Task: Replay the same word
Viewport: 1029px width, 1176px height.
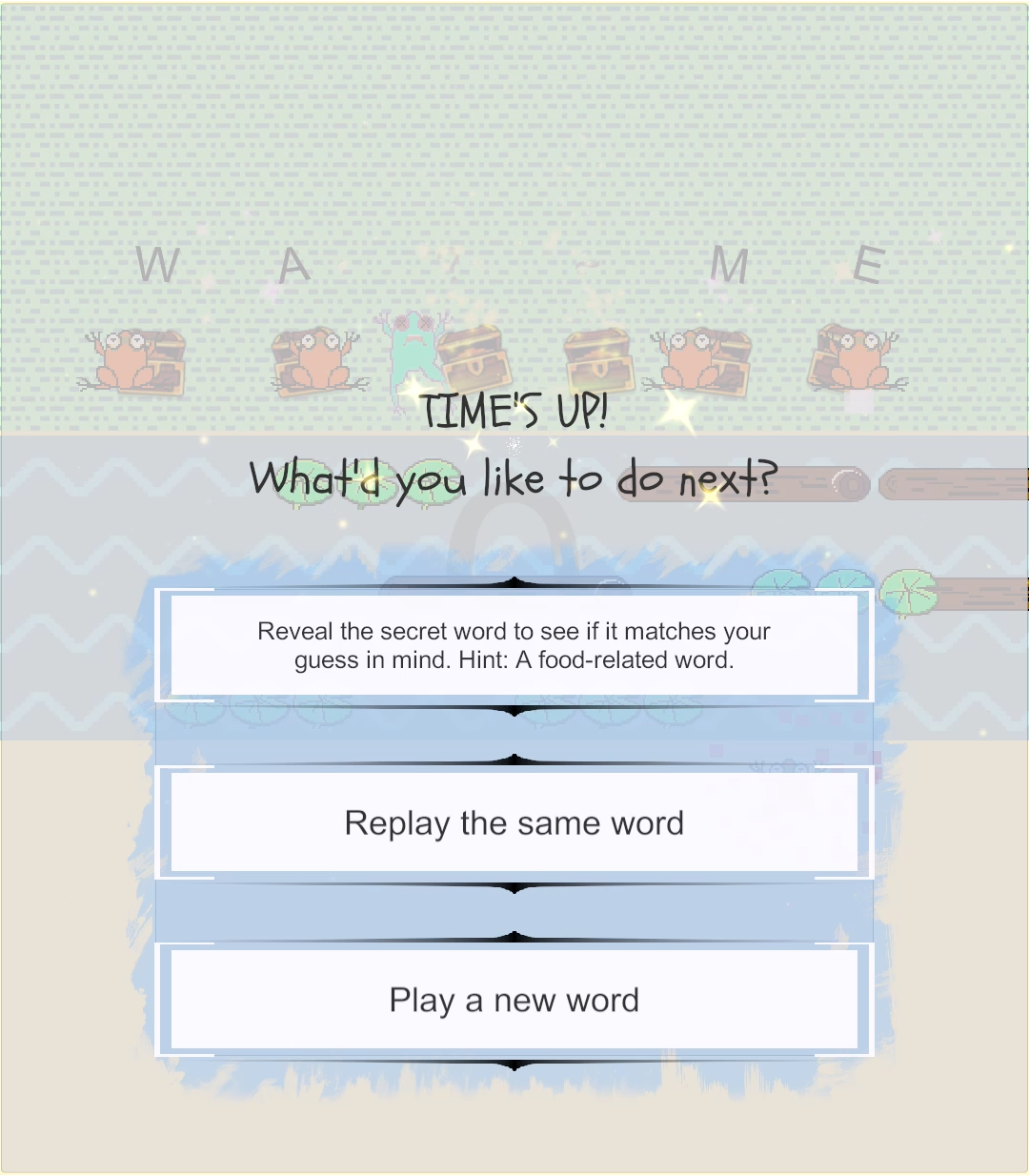Action: (x=514, y=822)
